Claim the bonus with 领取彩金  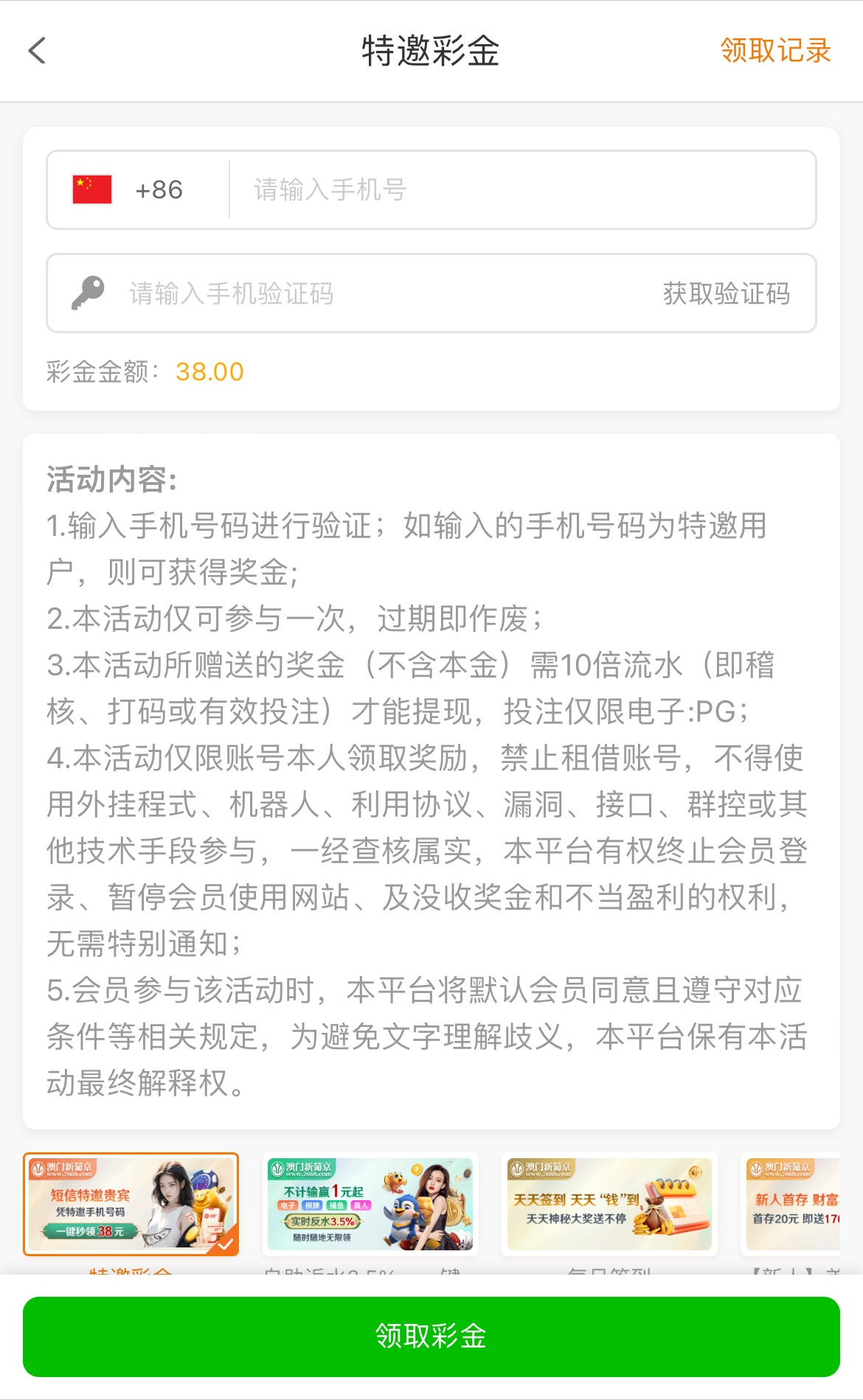(431, 1336)
